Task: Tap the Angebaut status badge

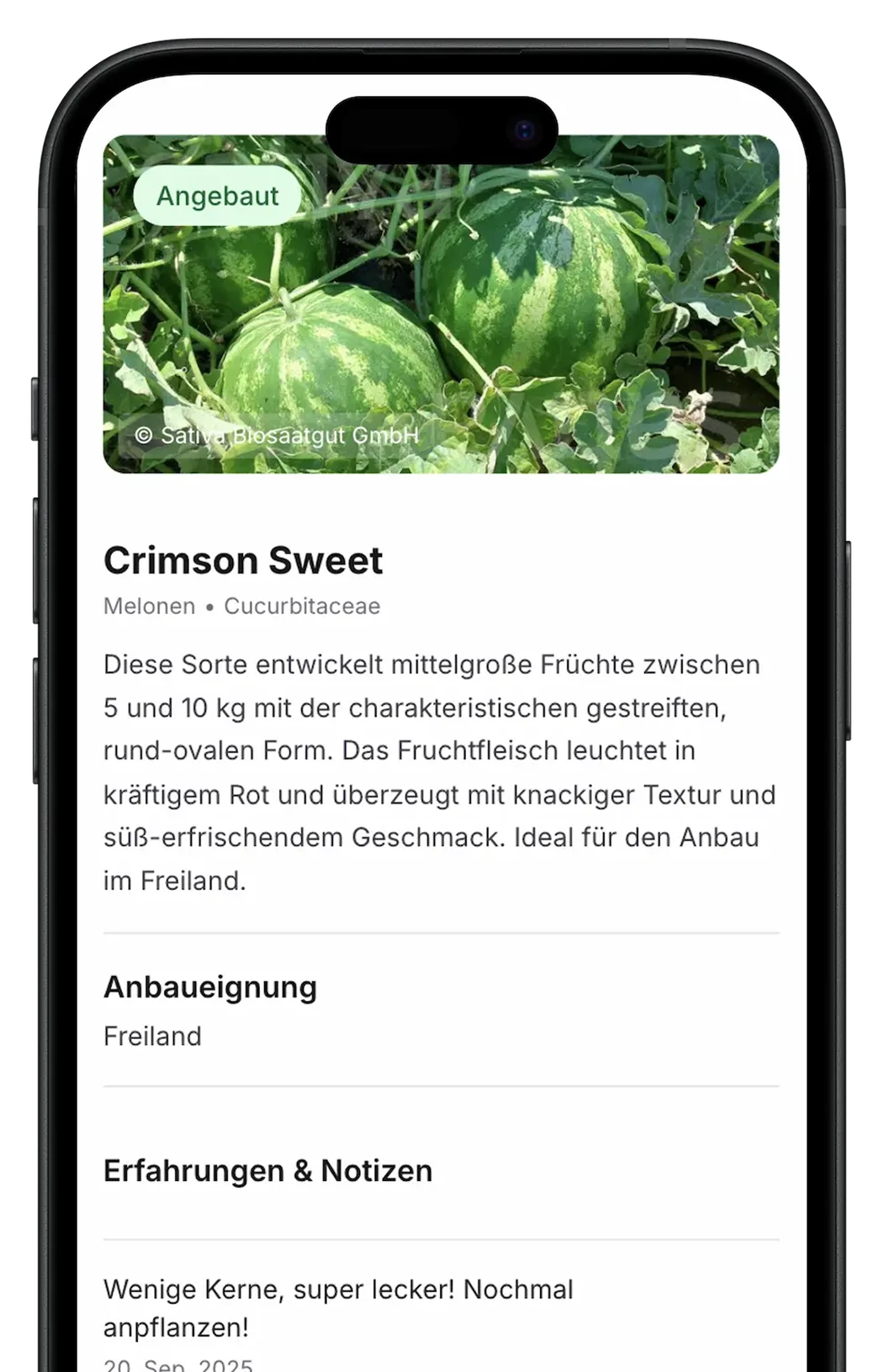Action: 218,195
